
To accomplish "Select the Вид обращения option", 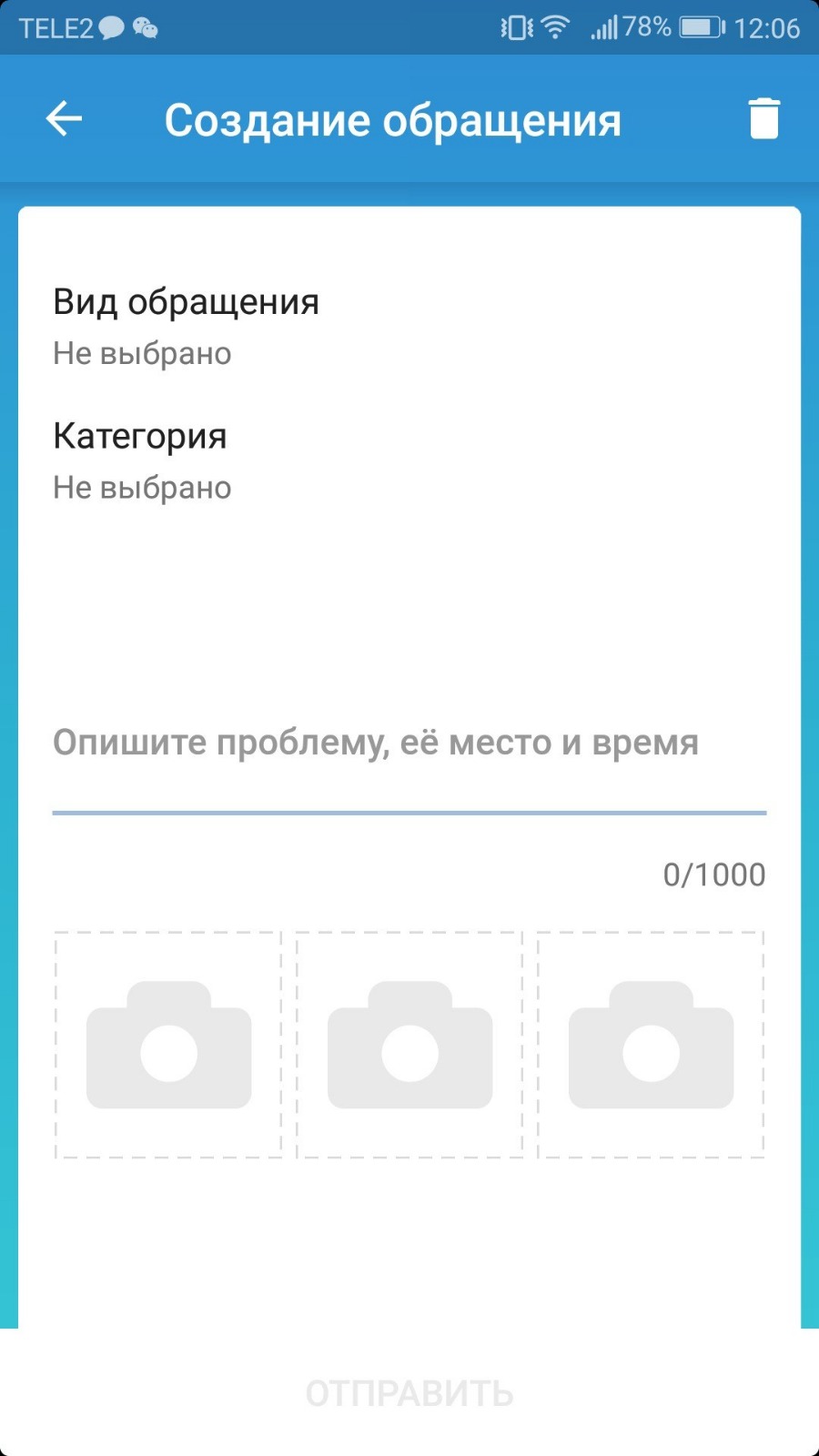I will tap(409, 327).
